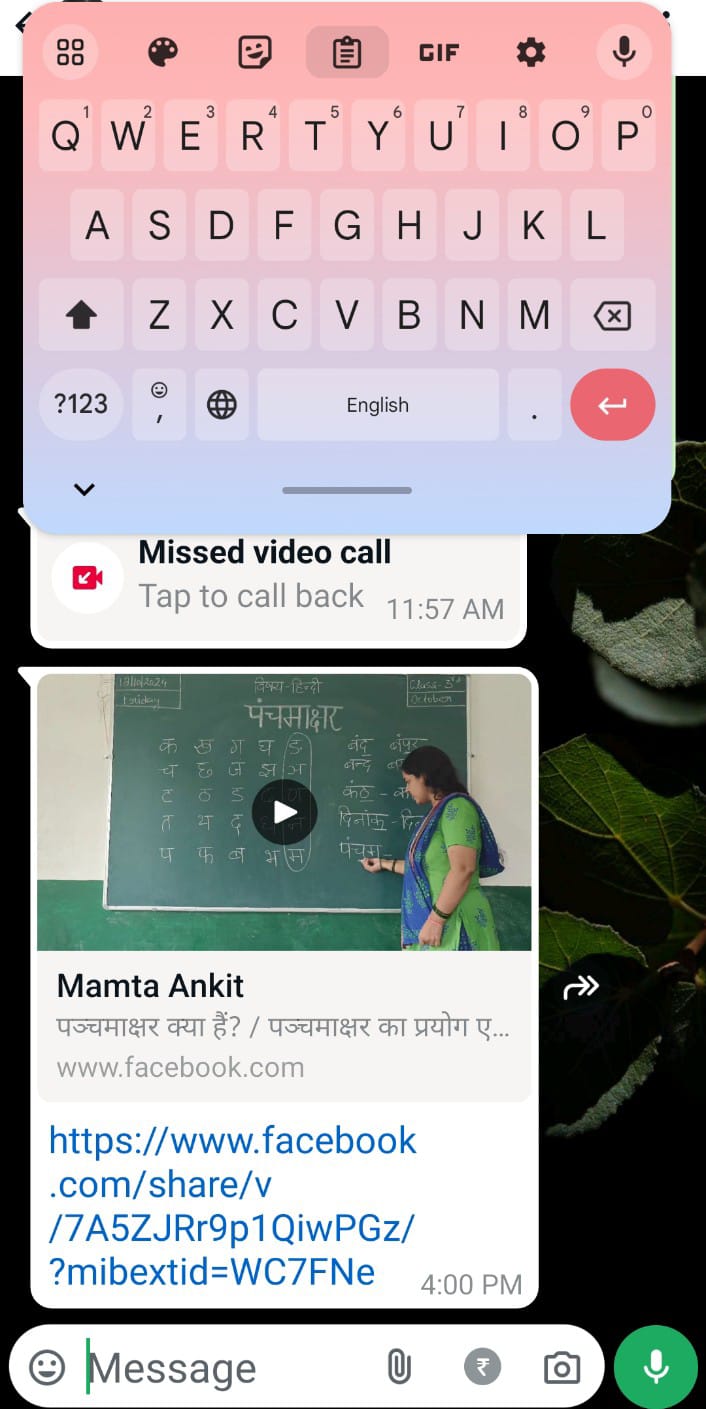The width and height of the screenshot is (706, 1409).
Task: Open the camera from message bar
Action: point(561,1367)
